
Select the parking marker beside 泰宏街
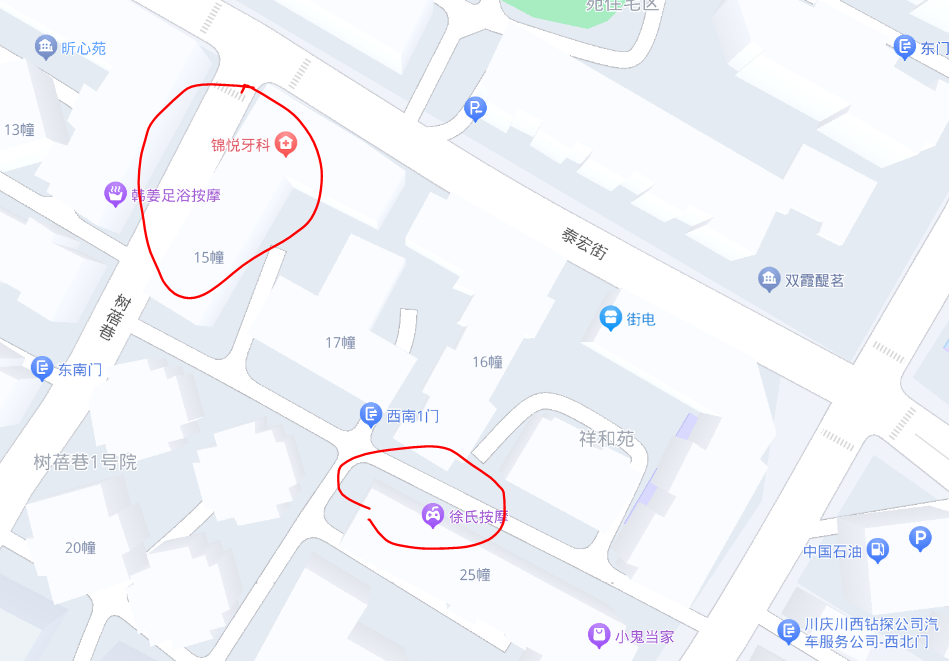click(x=475, y=109)
